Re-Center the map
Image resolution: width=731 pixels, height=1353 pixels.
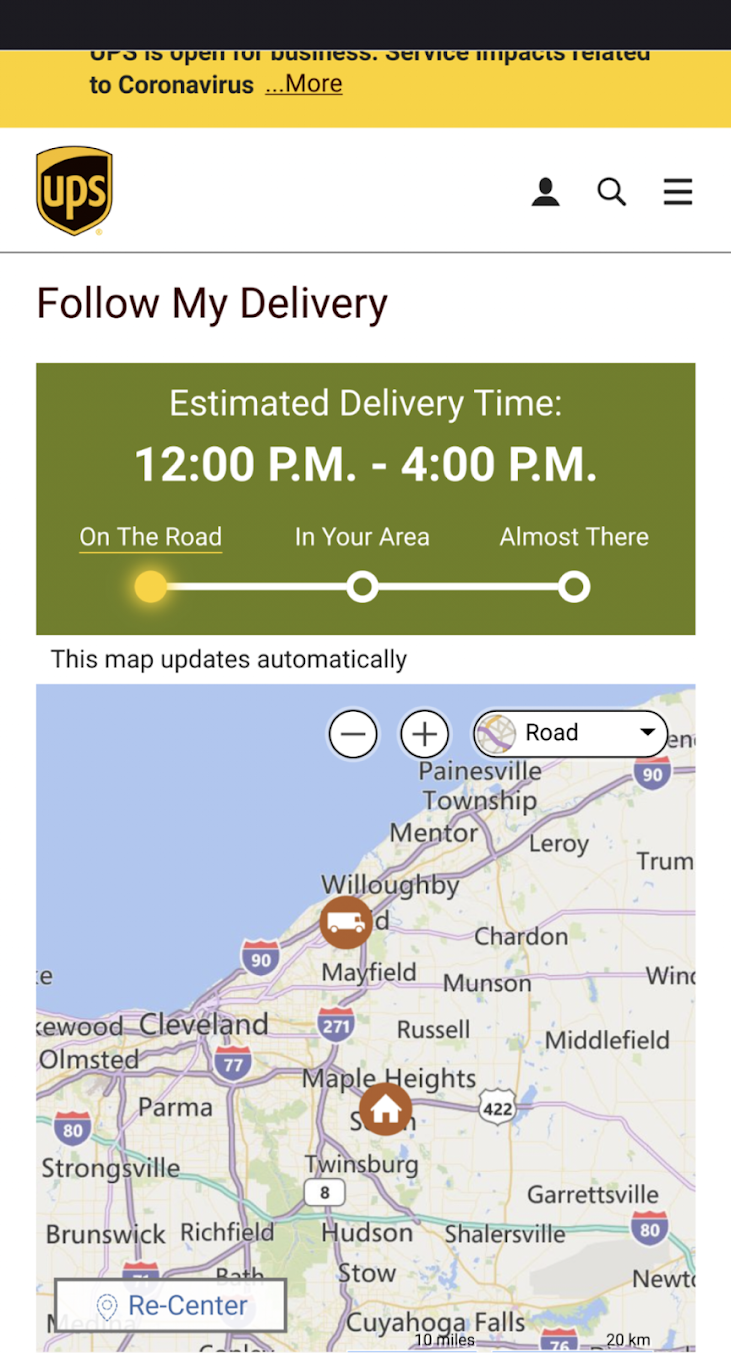click(x=171, y=1305)
